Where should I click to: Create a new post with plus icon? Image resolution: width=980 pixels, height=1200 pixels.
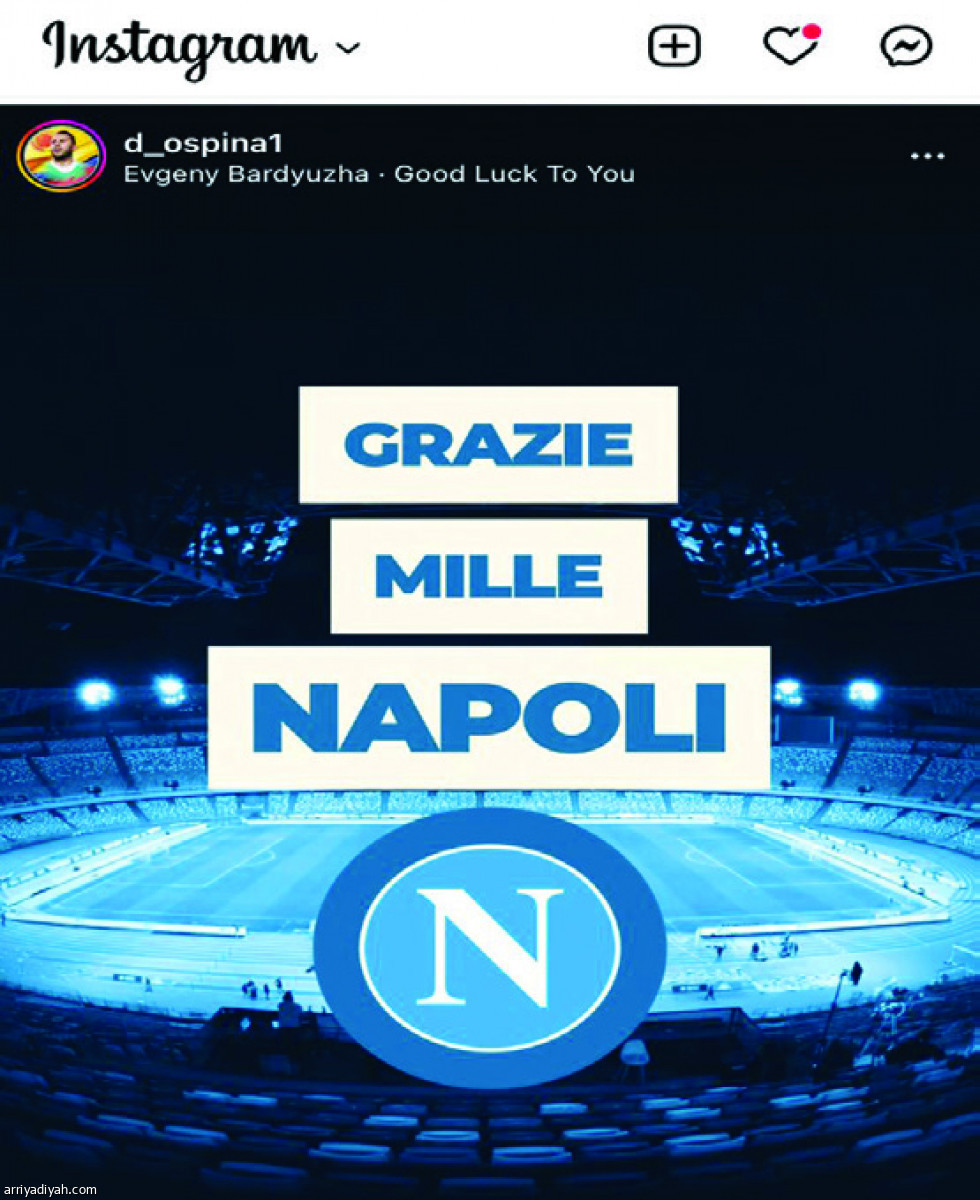tap(675, 46)
